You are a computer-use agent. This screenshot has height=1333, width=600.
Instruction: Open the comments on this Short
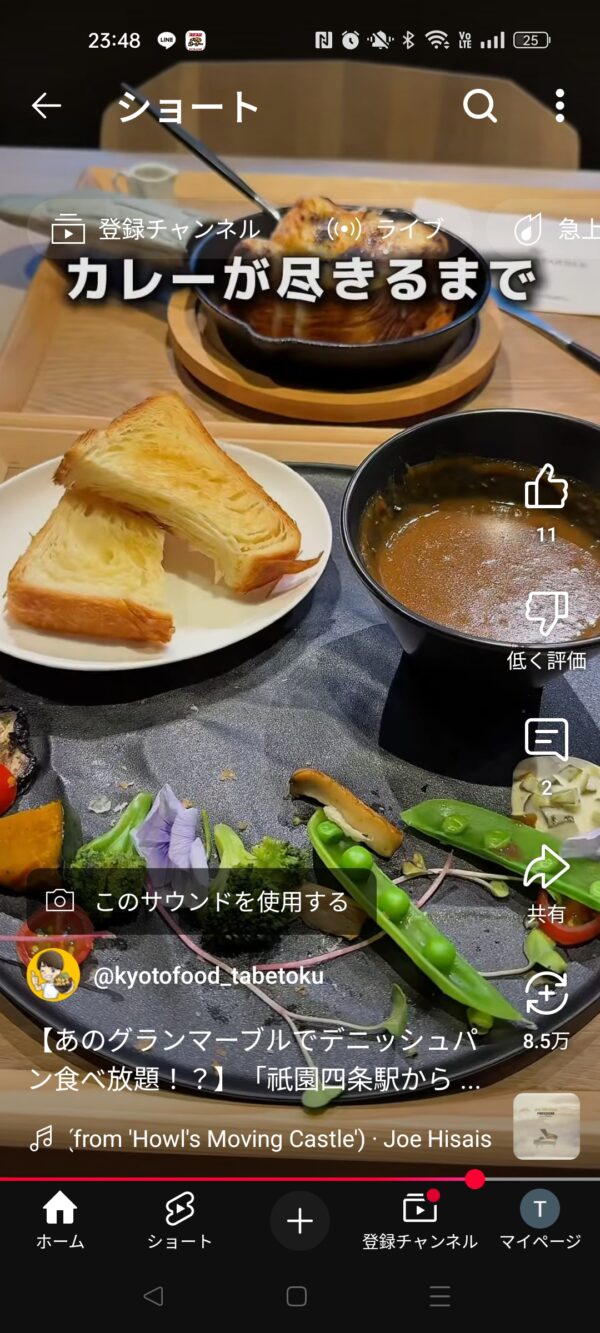pos(546,742)
